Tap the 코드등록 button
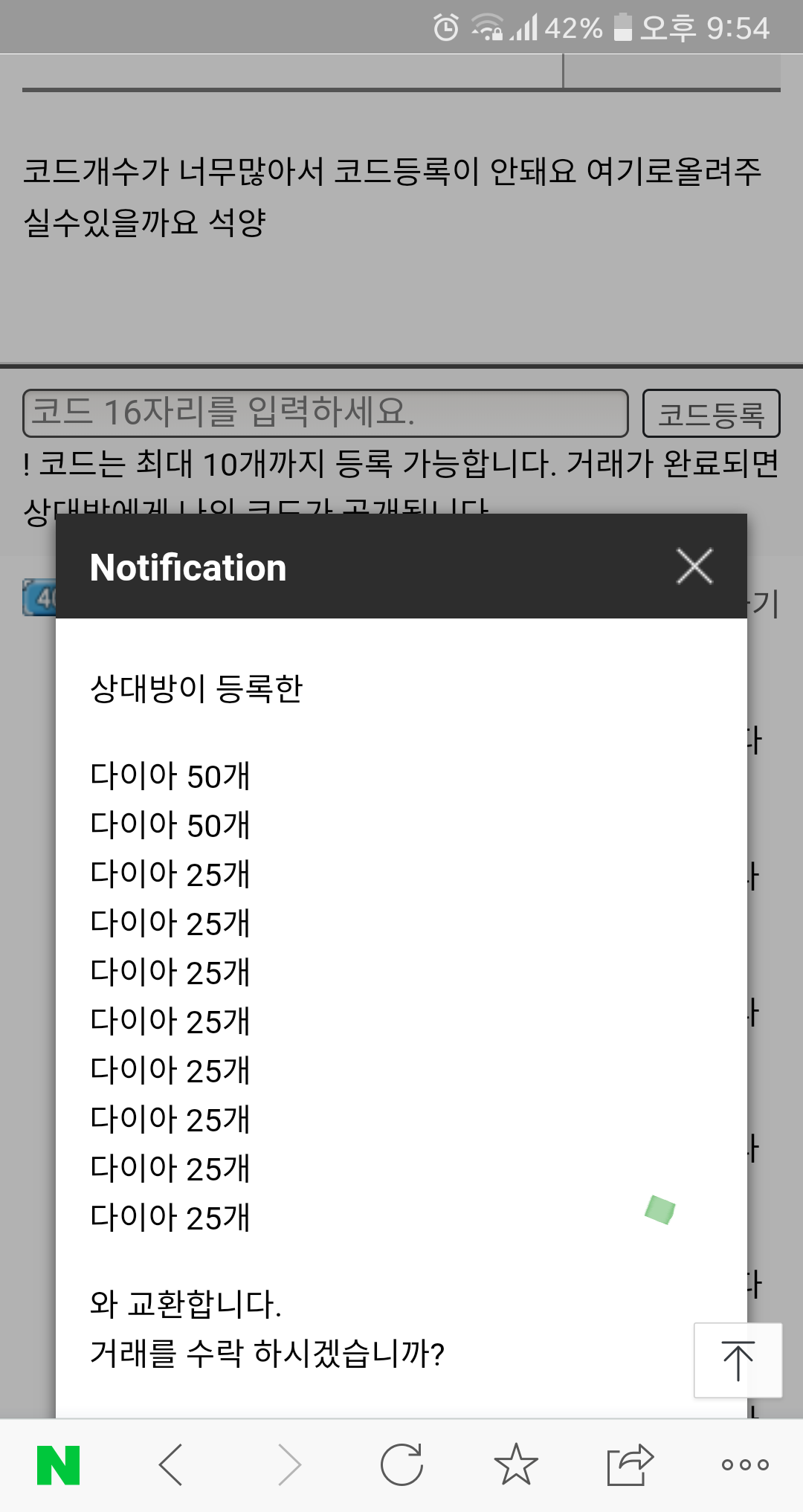Viewport: 803px width, 1512px height. (x=711, y=413)
